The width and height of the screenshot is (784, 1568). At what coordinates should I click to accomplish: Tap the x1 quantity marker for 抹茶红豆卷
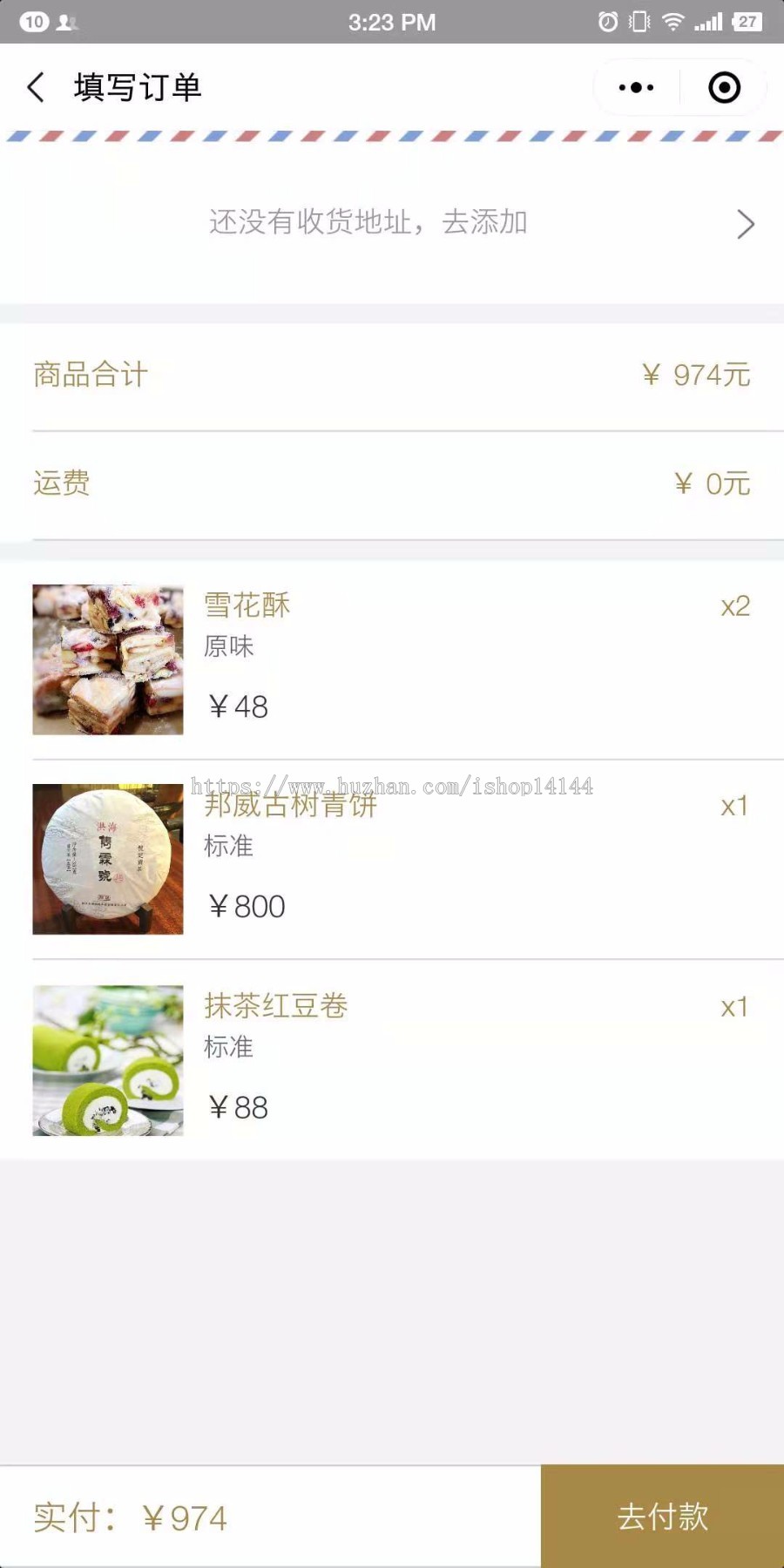[x=734, y=1006]
